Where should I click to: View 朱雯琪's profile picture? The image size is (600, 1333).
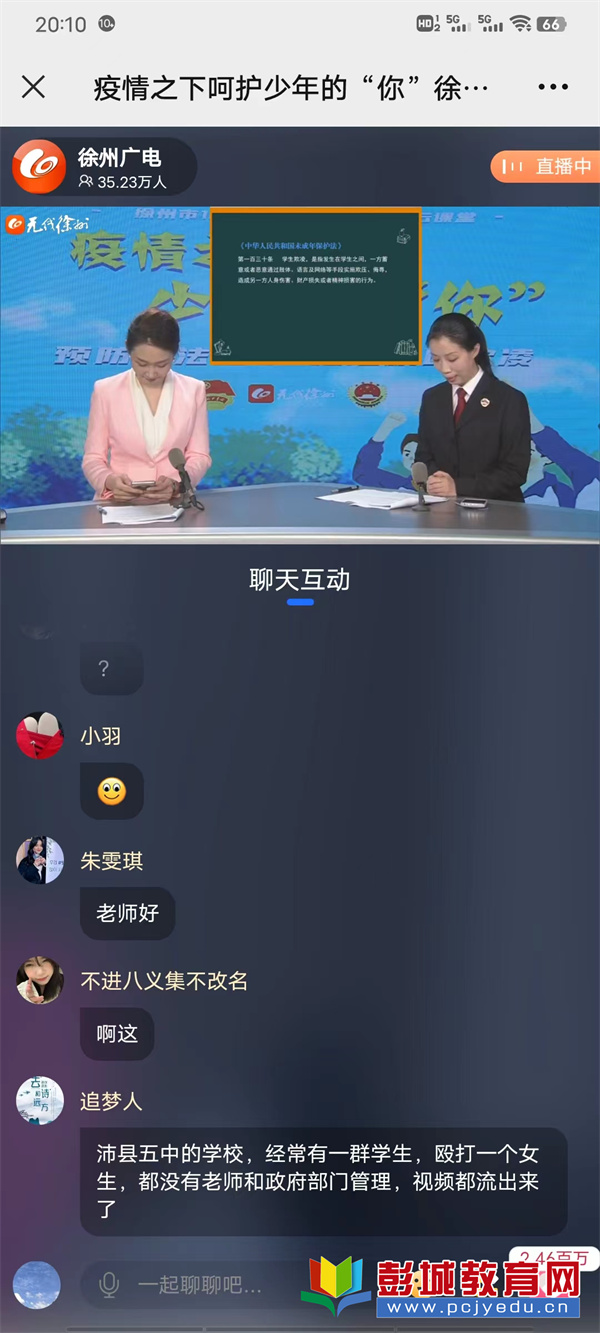[x=40, y=860]
